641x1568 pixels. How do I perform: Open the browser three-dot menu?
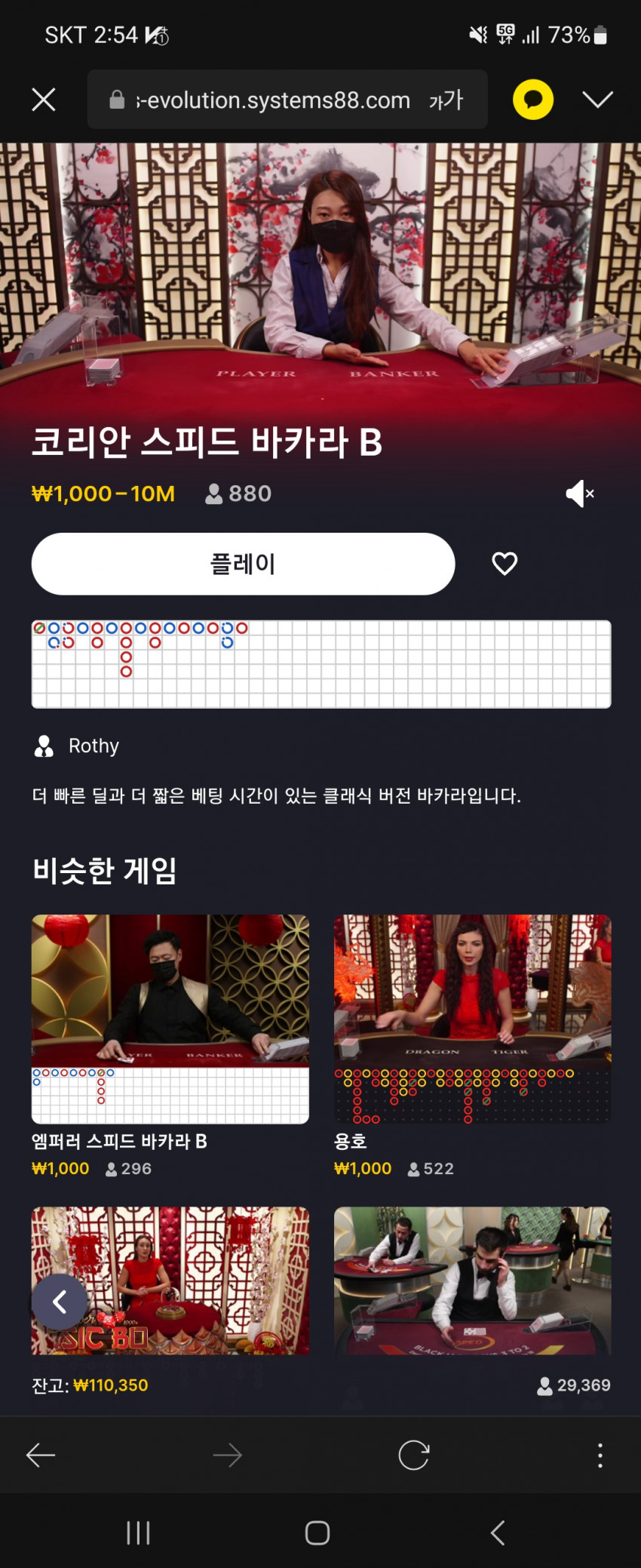click(600, 1455)
